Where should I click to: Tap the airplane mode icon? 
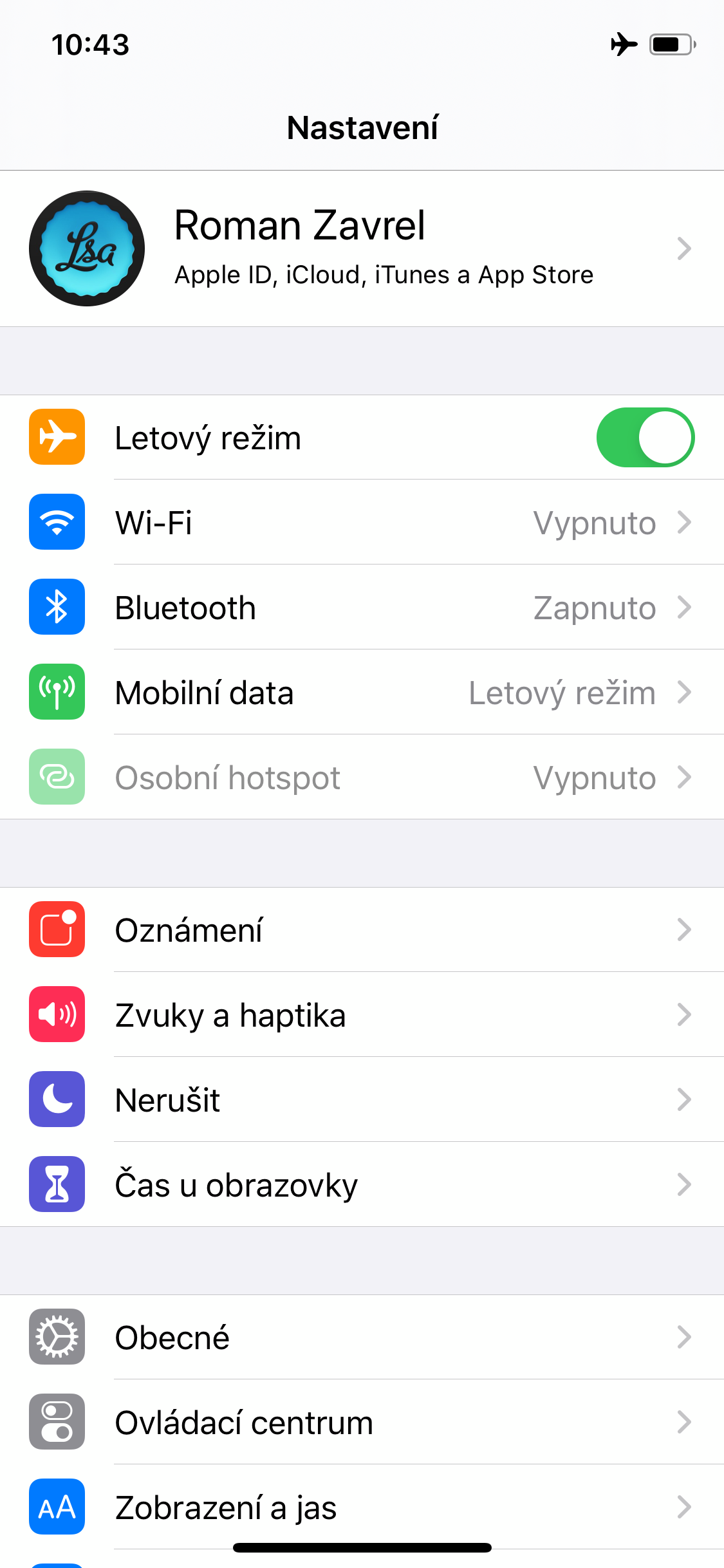coord(57,437)
